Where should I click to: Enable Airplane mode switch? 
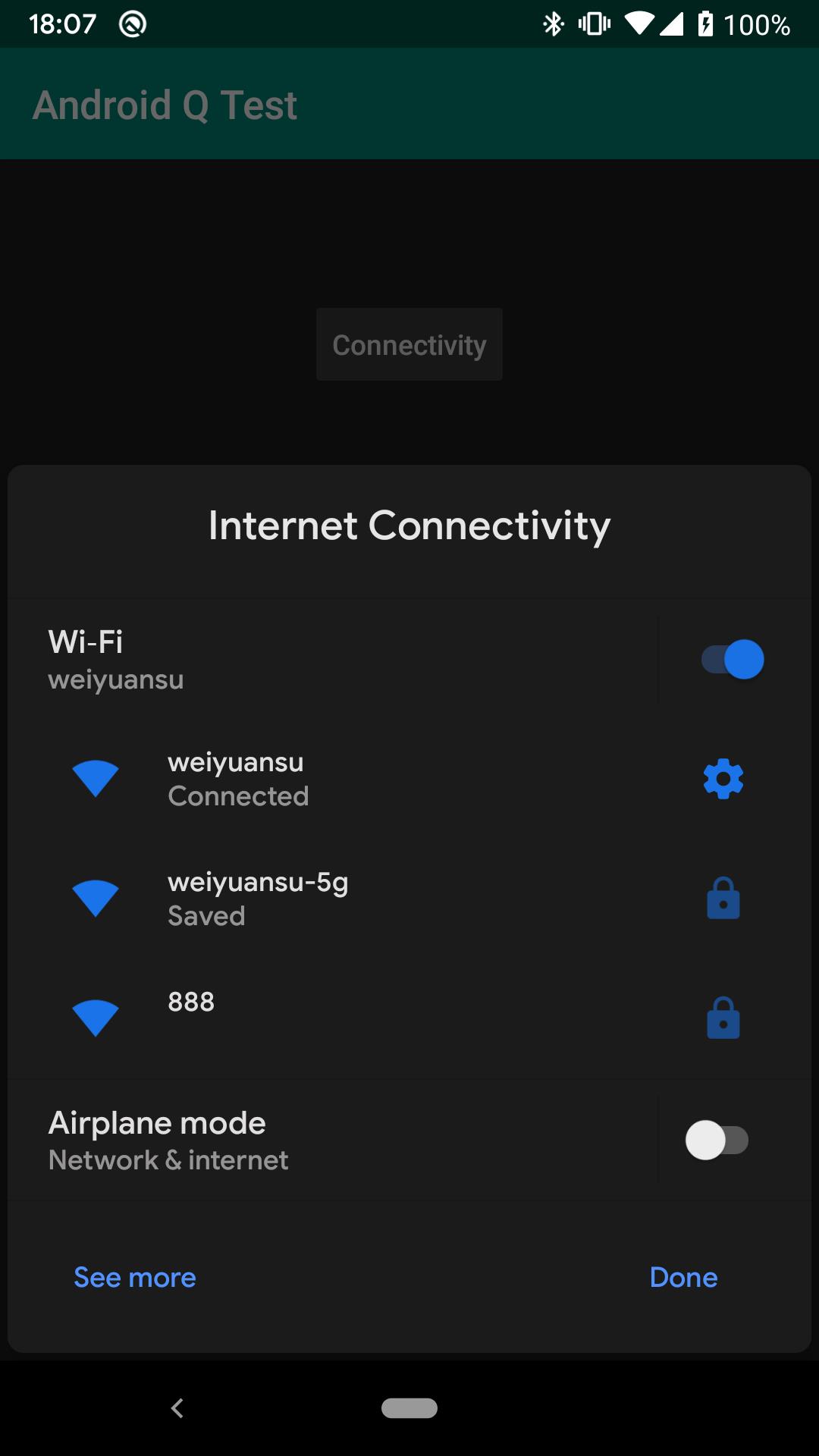click(x=717, y=1140)
